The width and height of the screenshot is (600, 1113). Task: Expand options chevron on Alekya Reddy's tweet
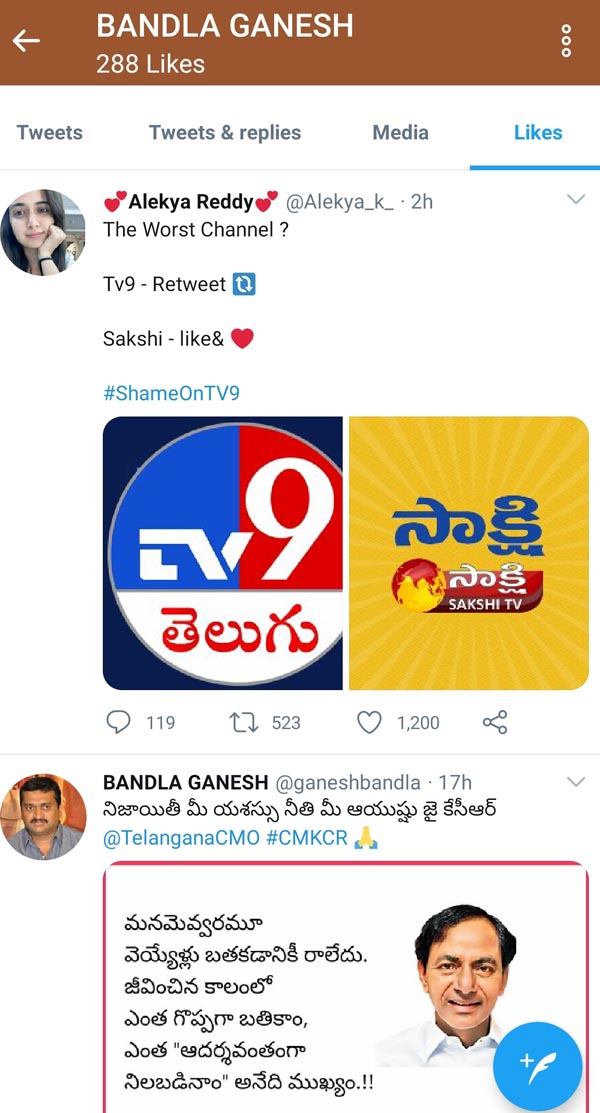point(575,200)
